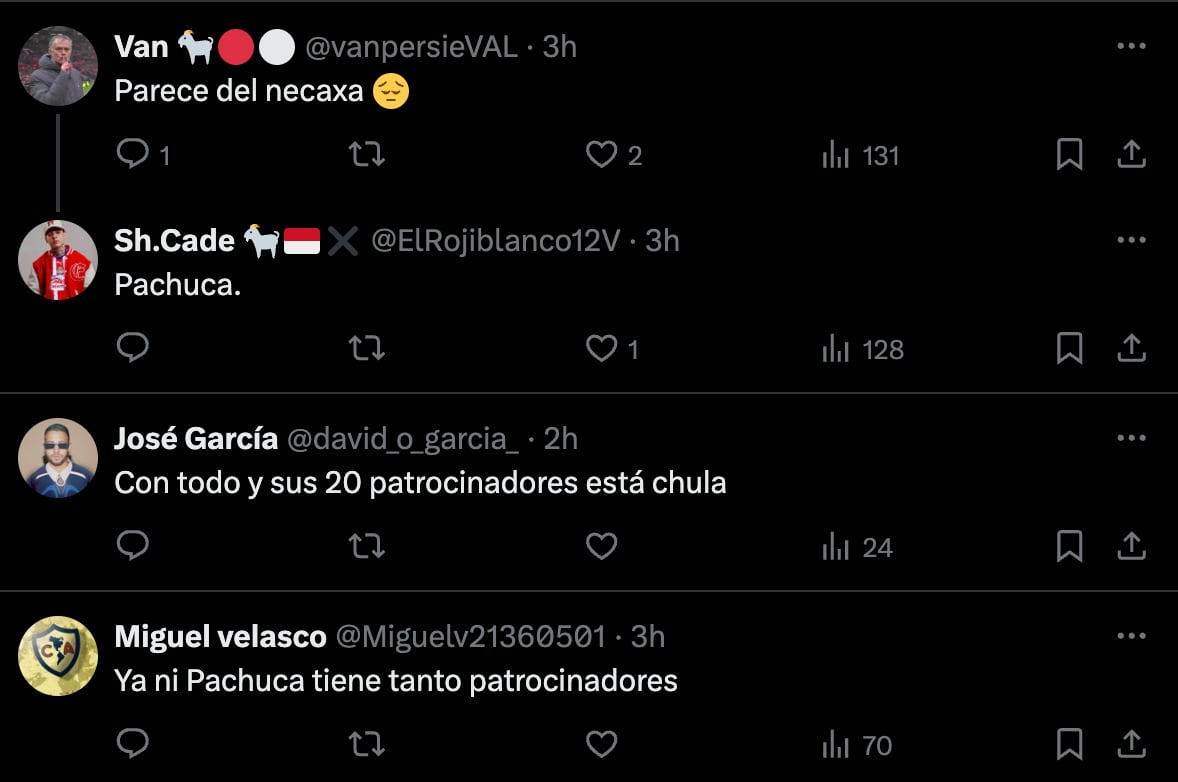Bookmark Sh.Cade's Pachuca tweet
The height and width of the screenshot is (782, 1178).
(1069, 348)
